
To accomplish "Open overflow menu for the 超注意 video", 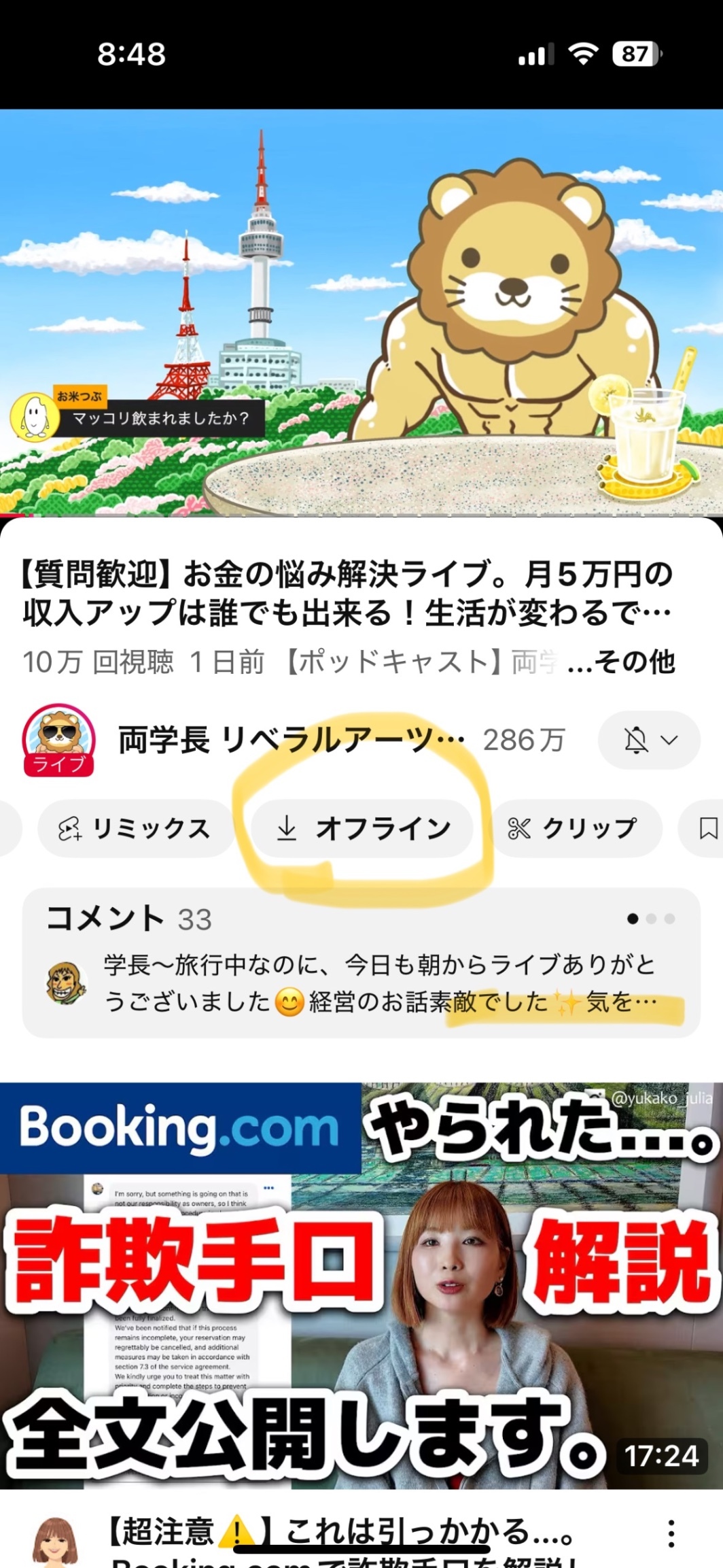I will [671, 1534].
